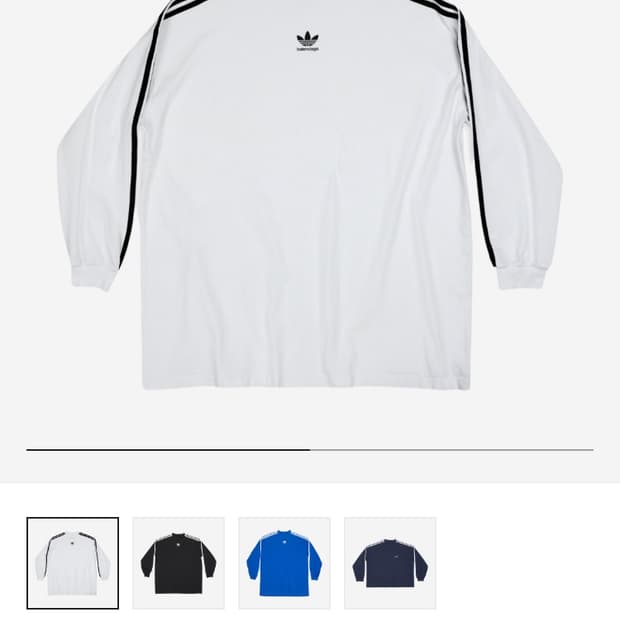
Task: Choose the black shirt color variant
Action: click(178, 562)
